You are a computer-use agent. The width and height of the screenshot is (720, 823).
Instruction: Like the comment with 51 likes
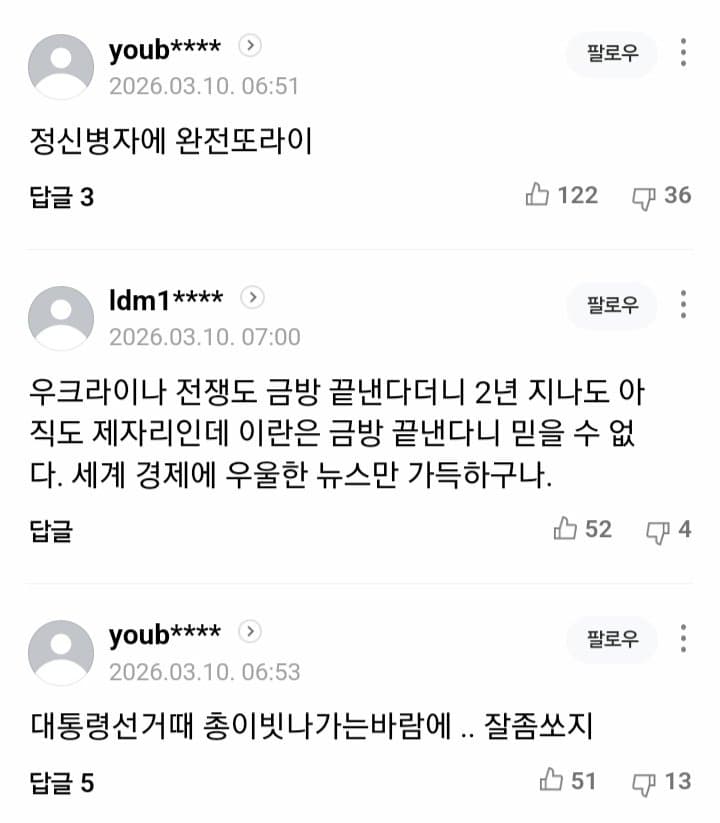[x=552, y=781]
